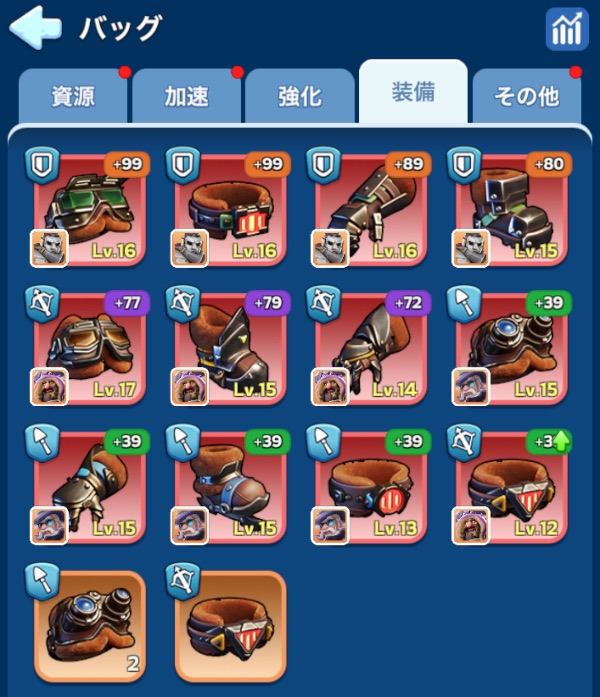Select the unequipped orange-background belt
This screenshot has width=600, height=697.
point(231,626)
